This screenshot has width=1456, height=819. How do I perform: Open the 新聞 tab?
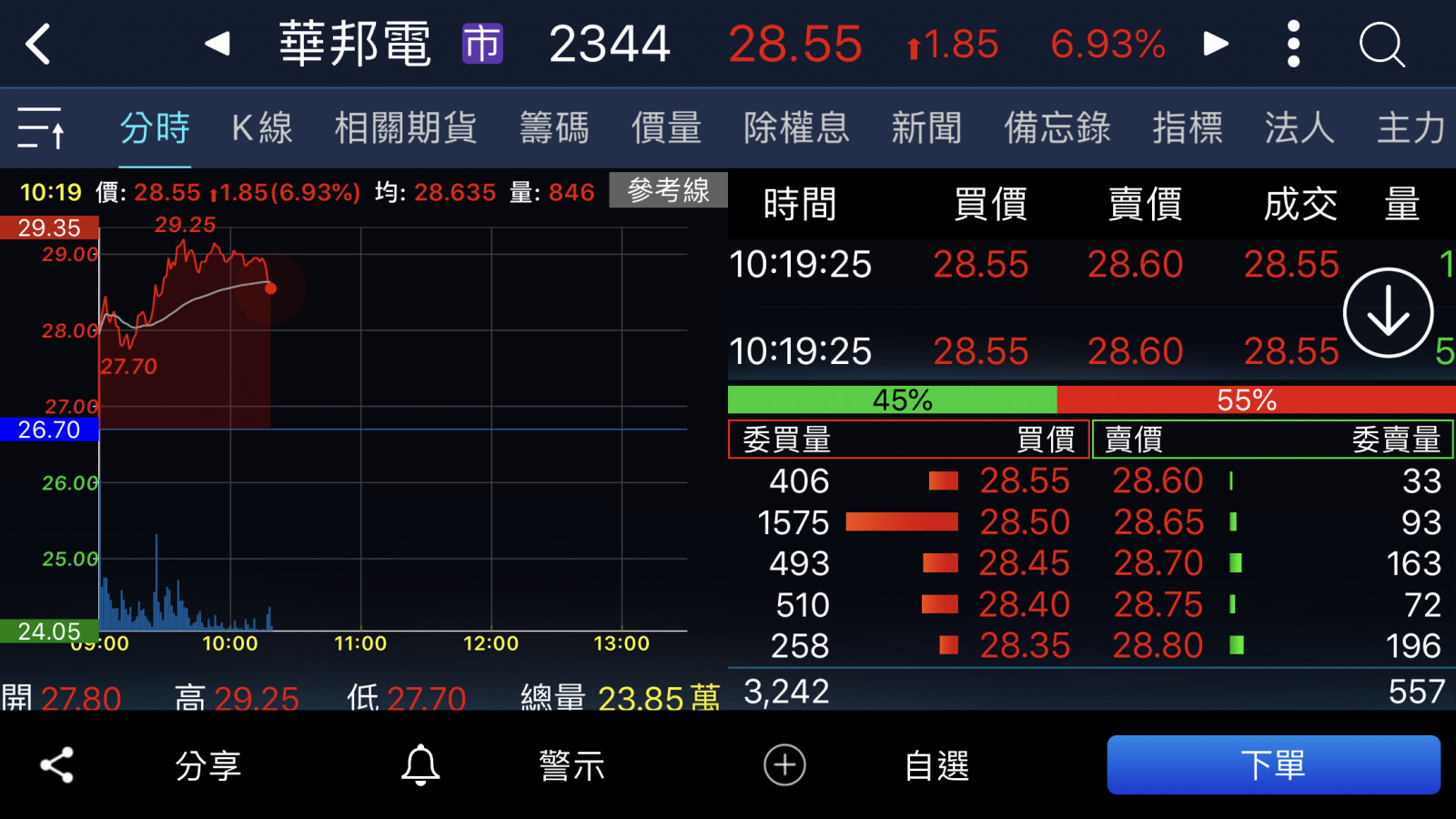pos(926,127)
